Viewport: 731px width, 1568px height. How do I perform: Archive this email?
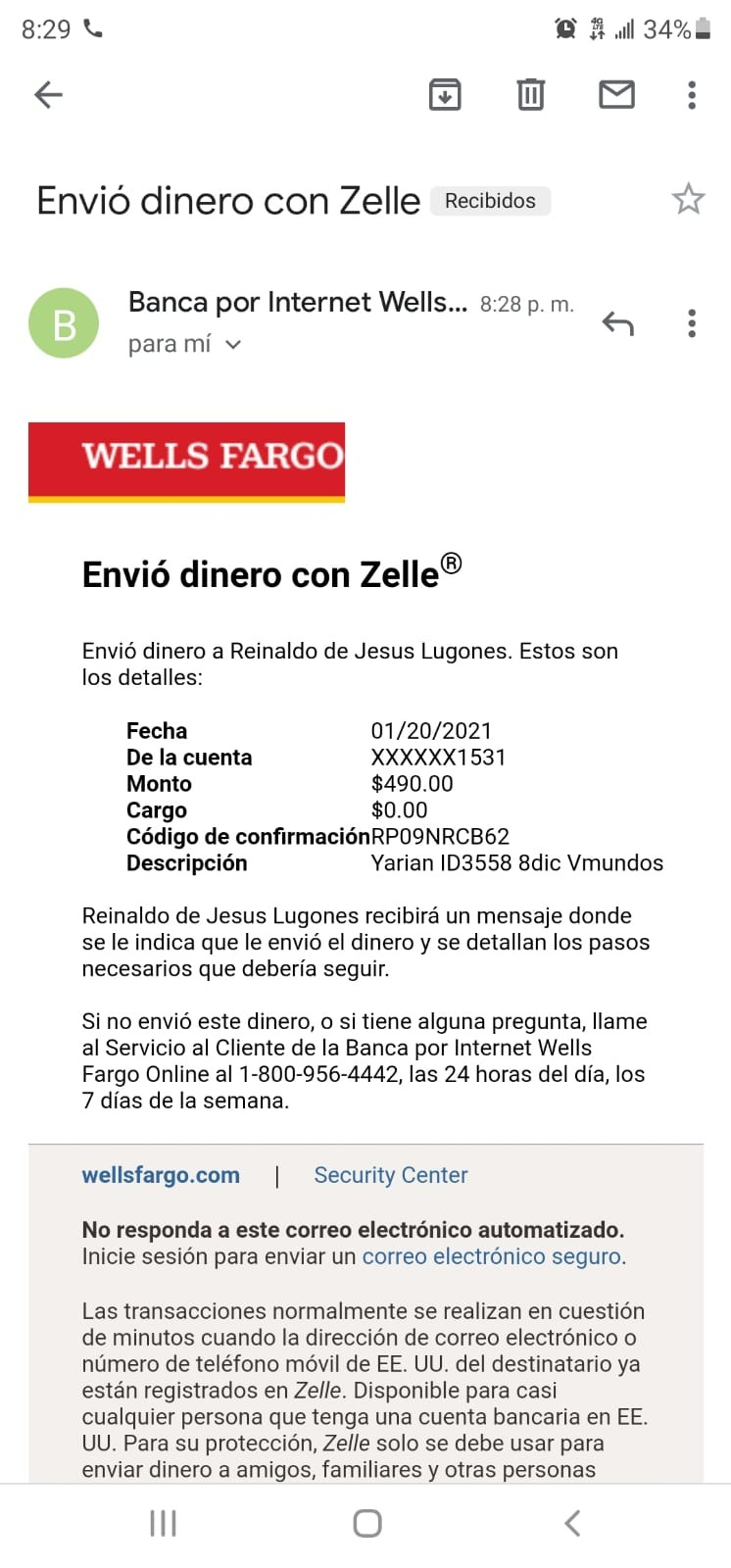[x=445, y=95]
